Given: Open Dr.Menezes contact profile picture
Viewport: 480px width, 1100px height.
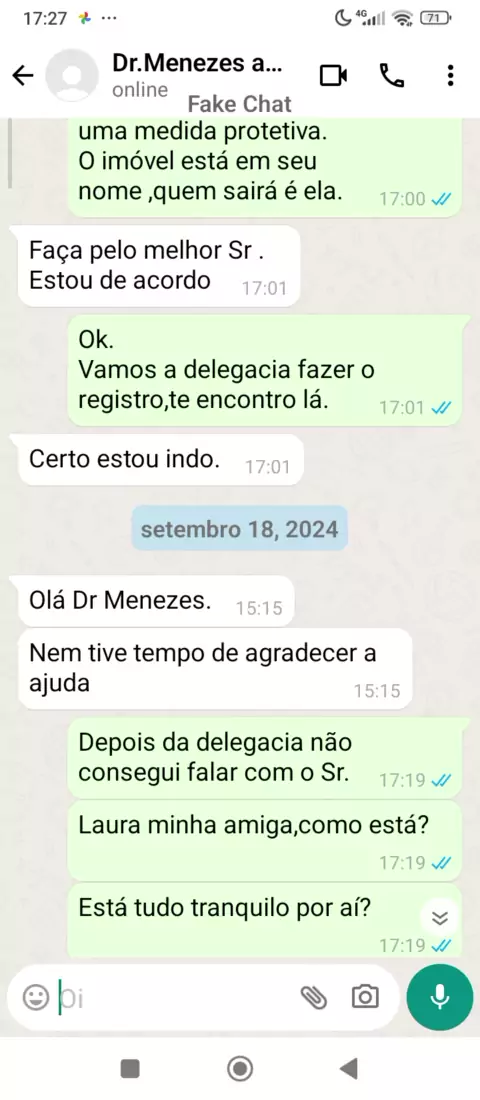Looking at the screenshot, I should click(x=72, y=76).
